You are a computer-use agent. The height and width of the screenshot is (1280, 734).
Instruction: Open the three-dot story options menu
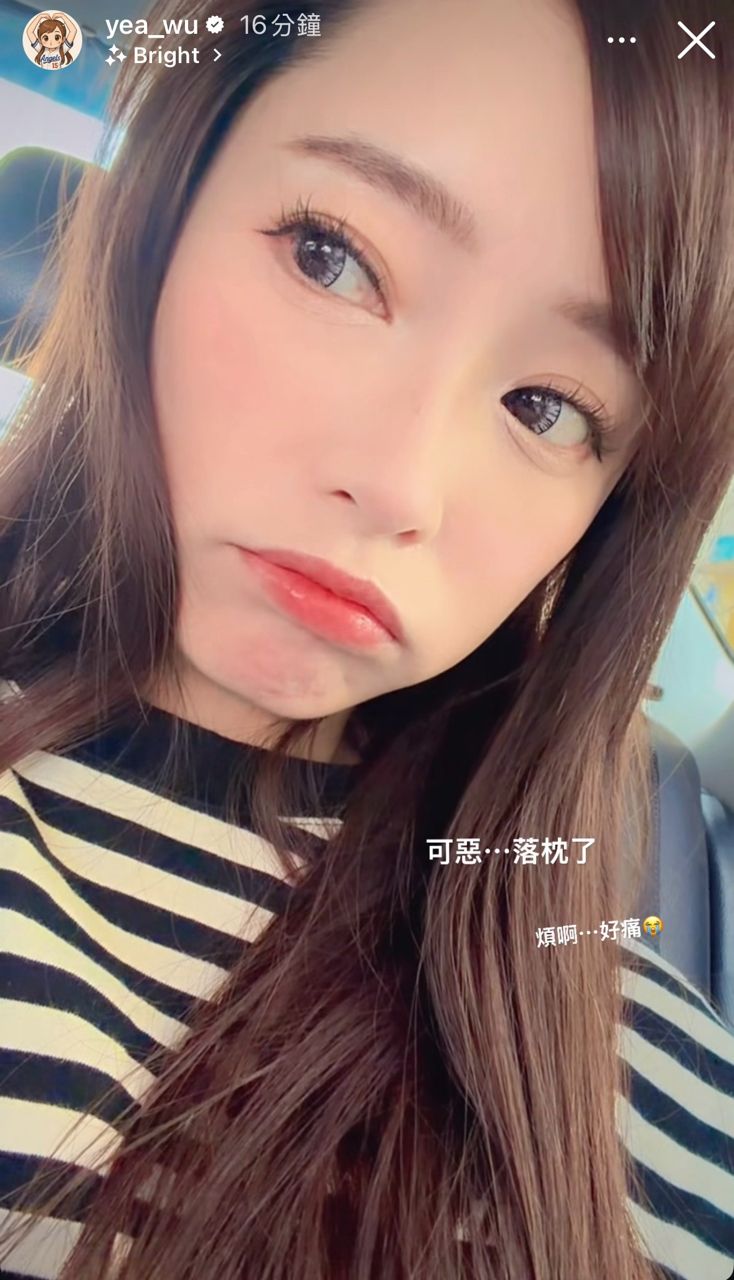pos(621,40)
